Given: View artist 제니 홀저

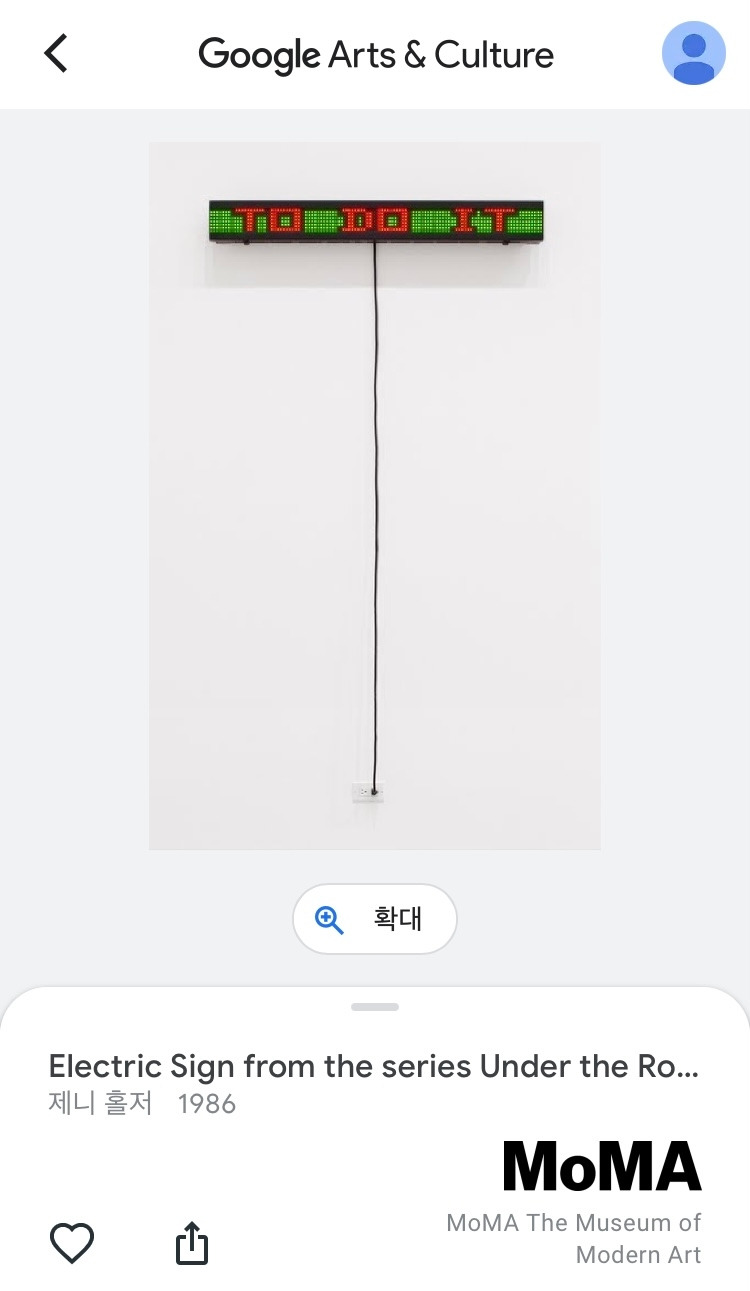Looking at the screenshot, I should point(100,1103).
